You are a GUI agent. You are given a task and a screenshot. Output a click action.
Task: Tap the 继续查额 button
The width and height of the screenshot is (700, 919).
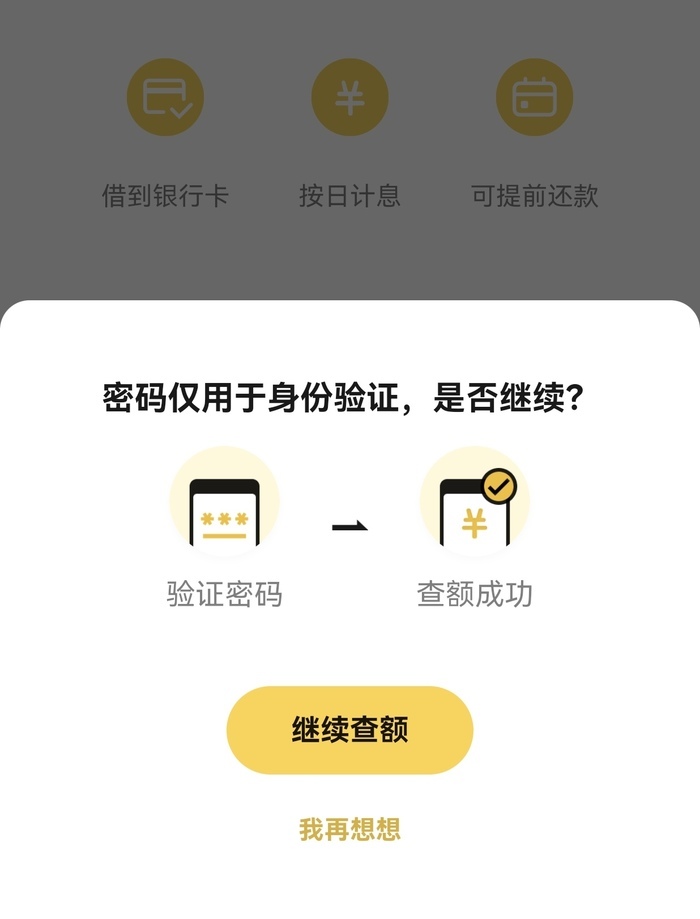[349, 730]
